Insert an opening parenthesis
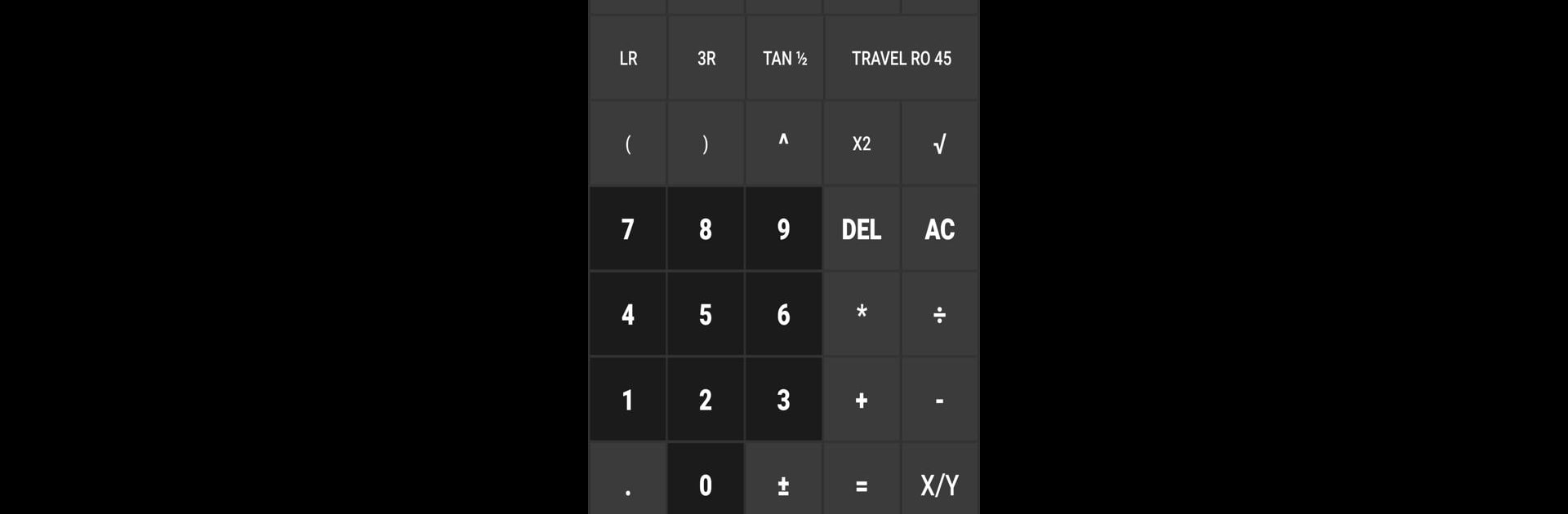 (x=628, y=144)
